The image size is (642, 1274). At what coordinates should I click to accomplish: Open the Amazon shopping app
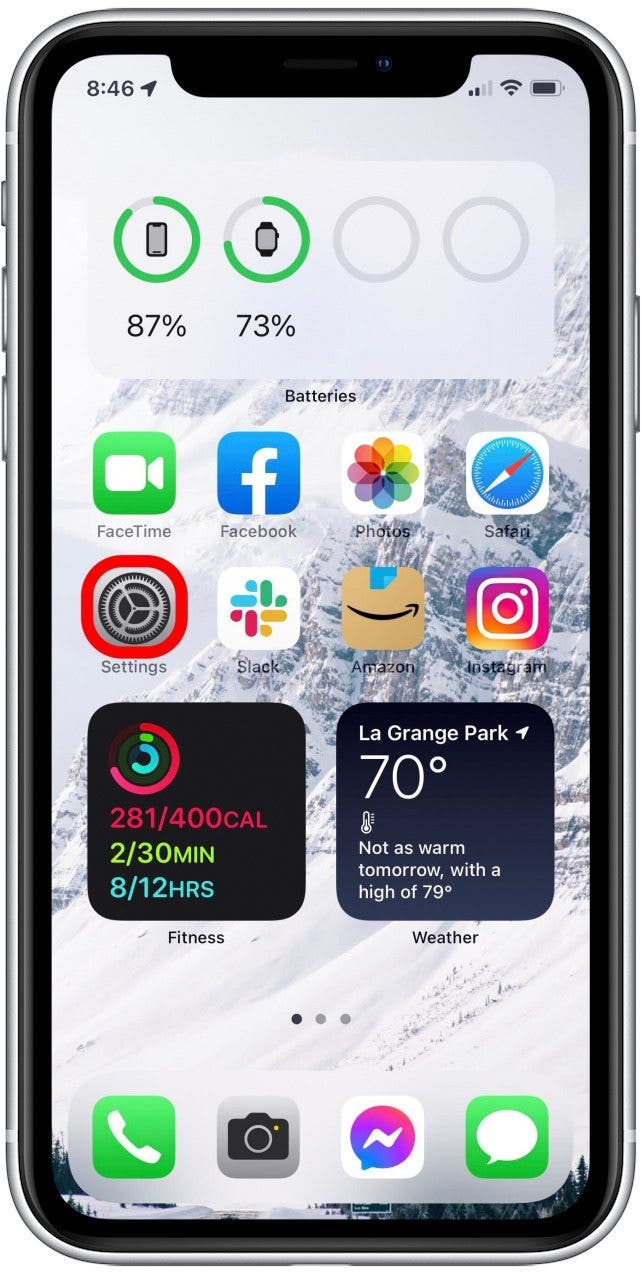(x=383, y=609)
